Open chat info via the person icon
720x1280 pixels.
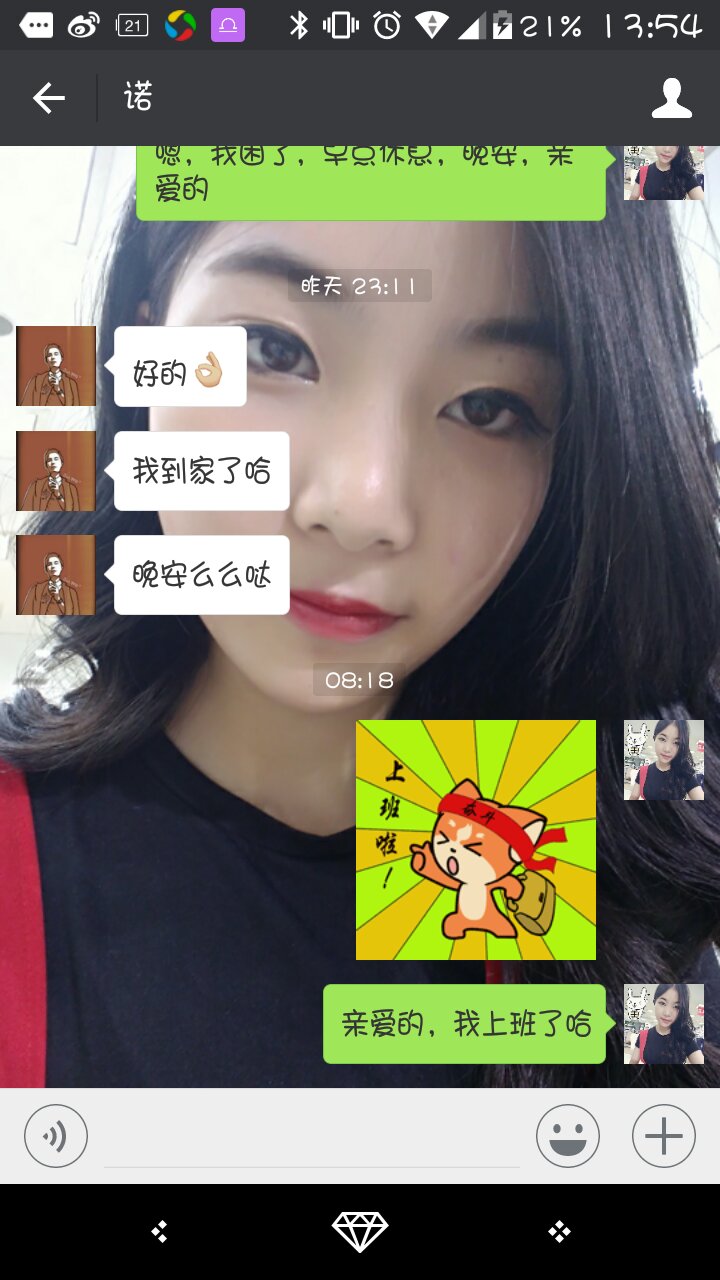click(671, 98)
